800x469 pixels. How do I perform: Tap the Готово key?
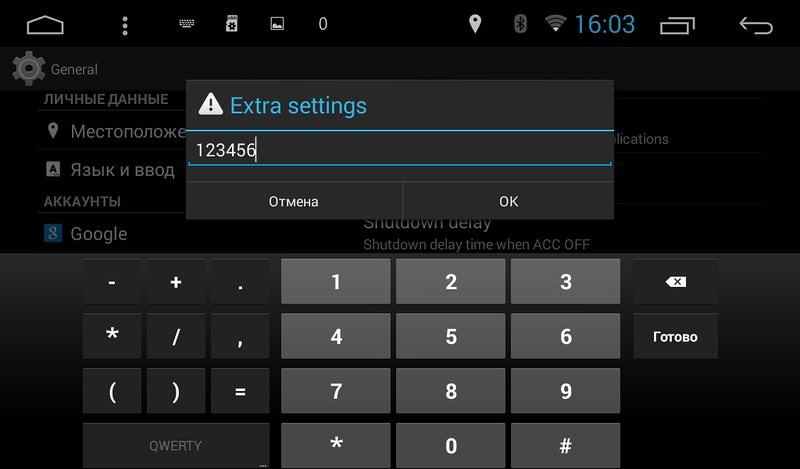tap(675, 337)
